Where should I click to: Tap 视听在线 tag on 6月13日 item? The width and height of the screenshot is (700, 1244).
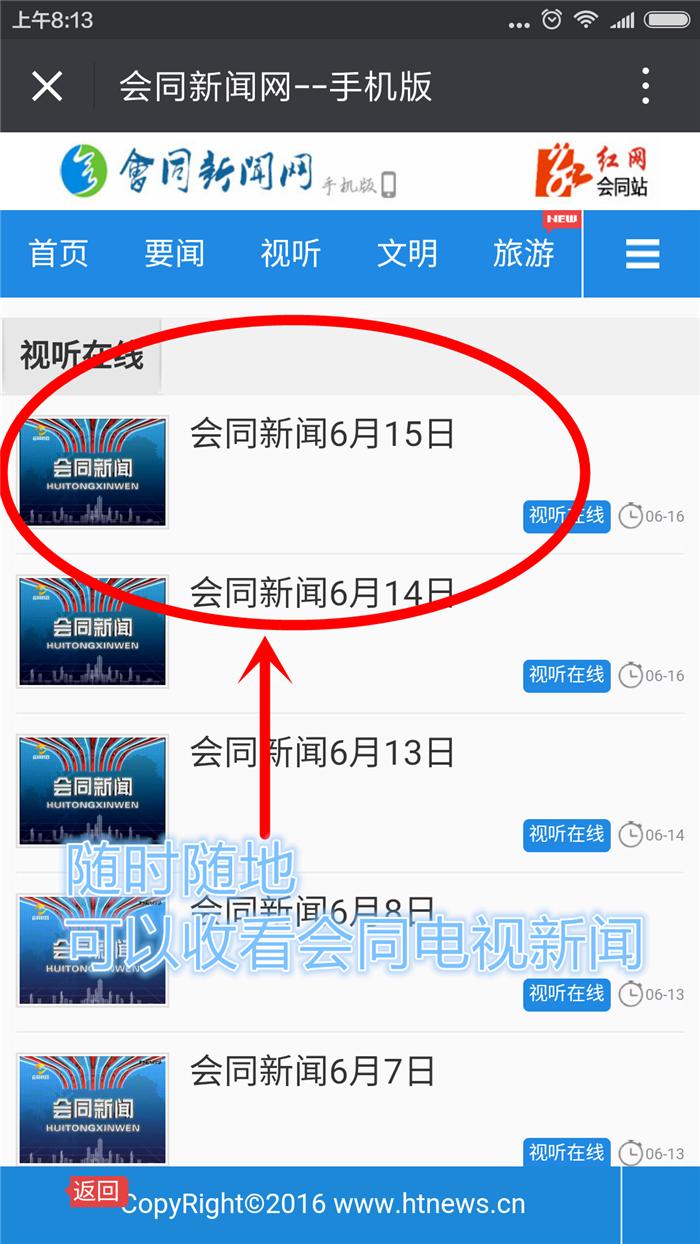click(566, 834)
